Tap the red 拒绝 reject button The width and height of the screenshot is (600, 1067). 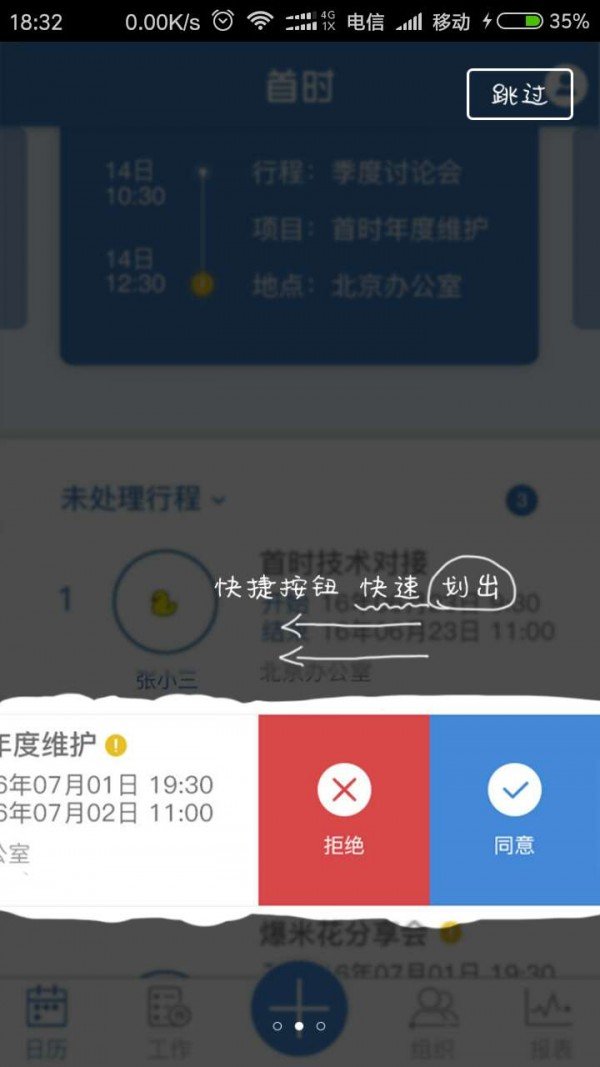343,810
